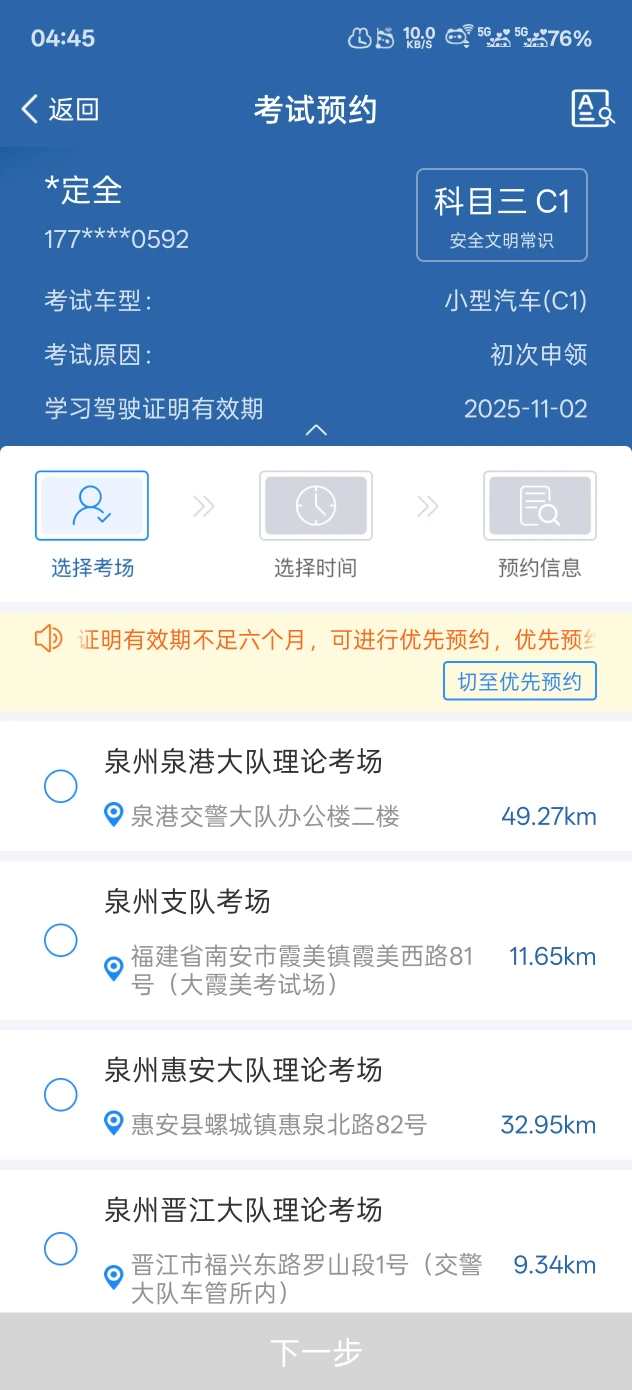Go back using the 返回 button
This screenshot has width=632, height=1390.
coord(60,109)
